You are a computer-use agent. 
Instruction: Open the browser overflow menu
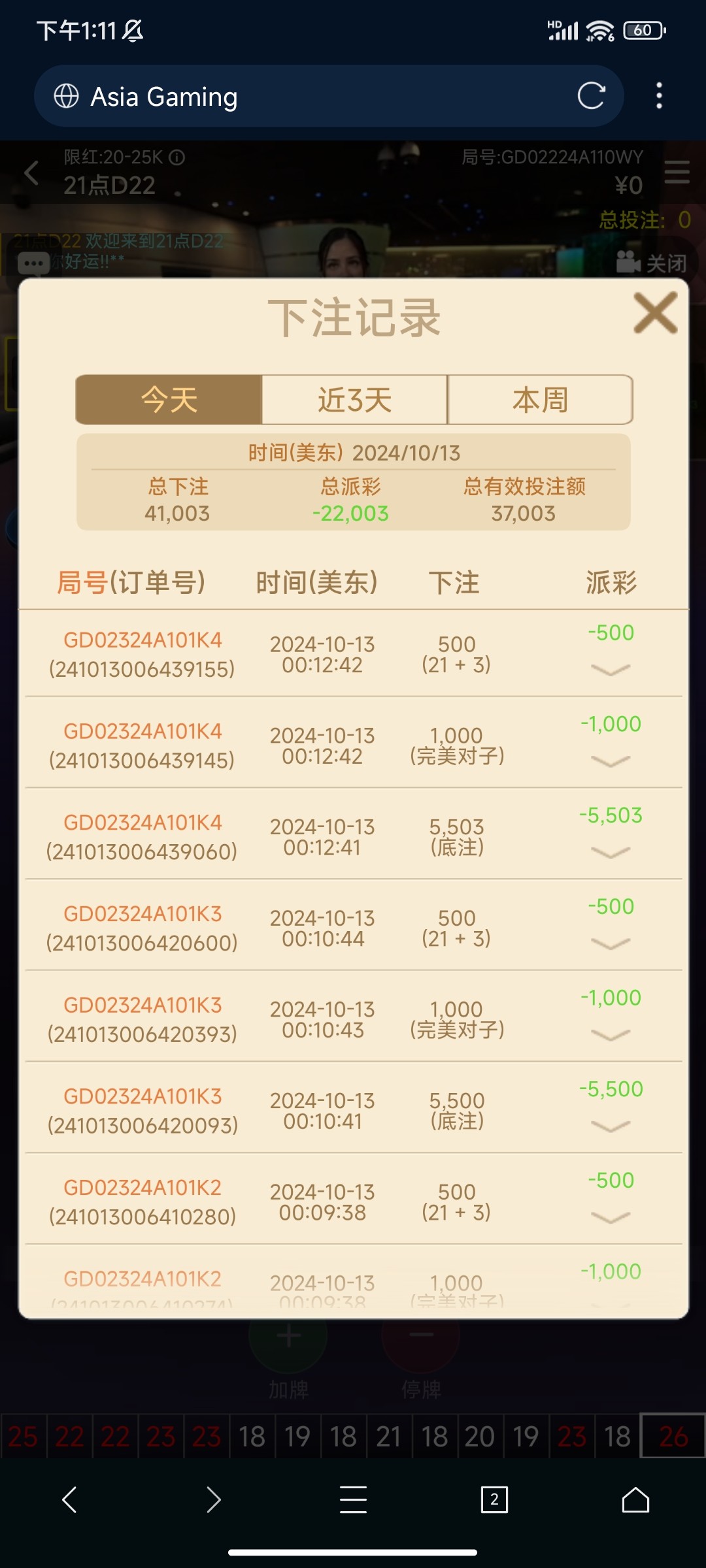[659, 96]
